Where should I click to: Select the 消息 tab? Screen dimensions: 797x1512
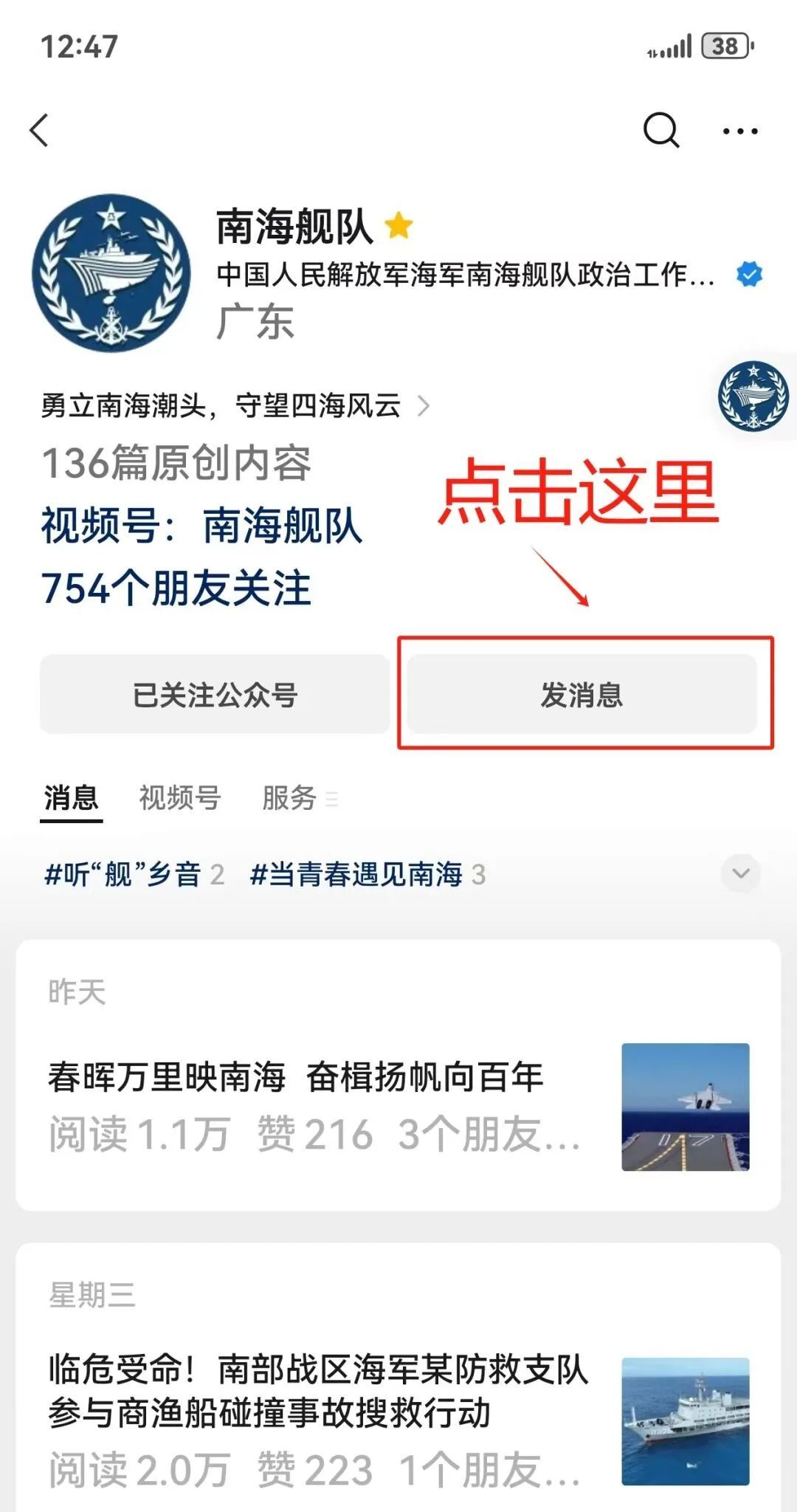tap(71, 798)
